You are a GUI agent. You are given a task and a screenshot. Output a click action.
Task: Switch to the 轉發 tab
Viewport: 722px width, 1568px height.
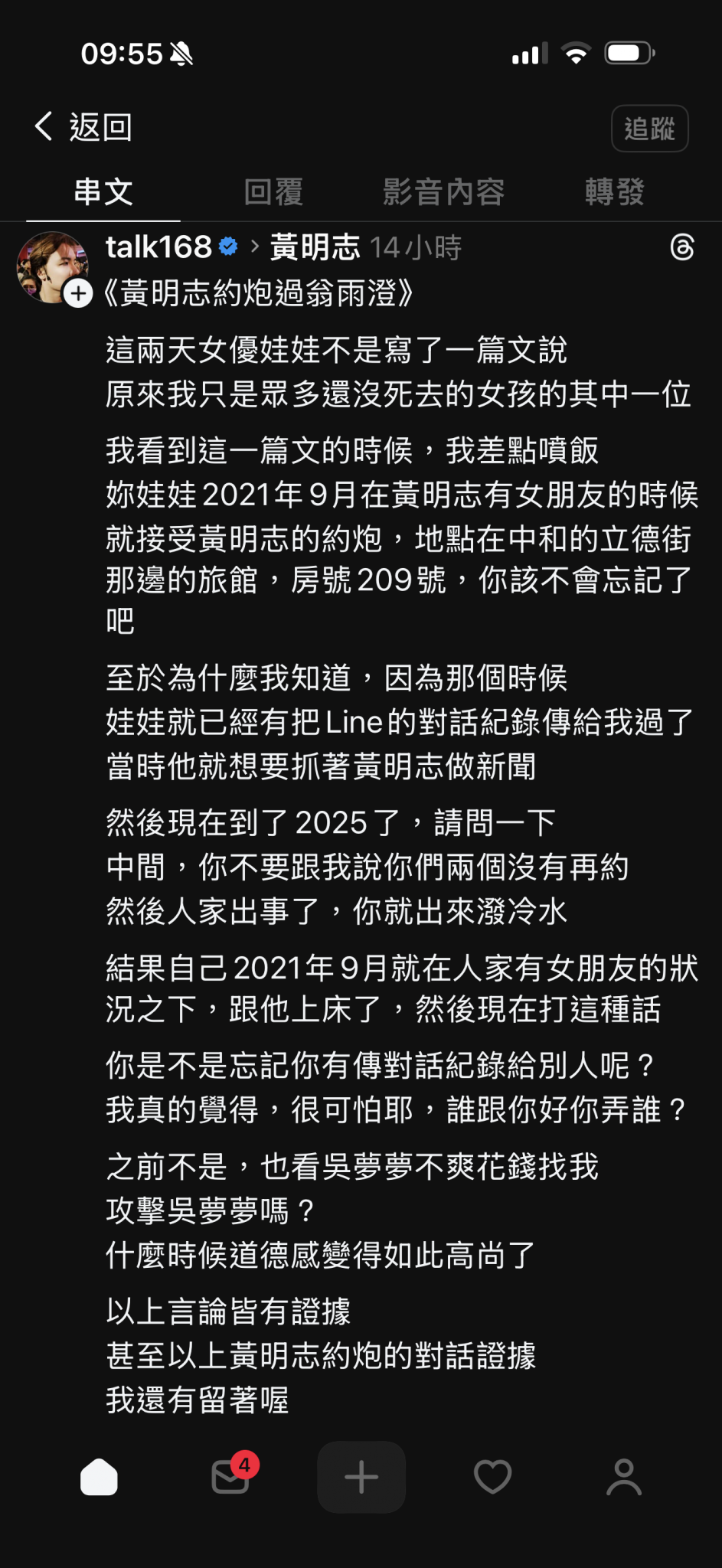pyautogui.click(x=614, y=192)
